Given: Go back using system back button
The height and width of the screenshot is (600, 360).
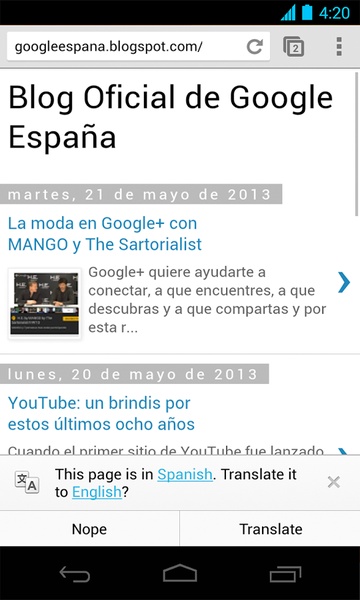Looking at the screenshot, I should (x=75, y=574).
